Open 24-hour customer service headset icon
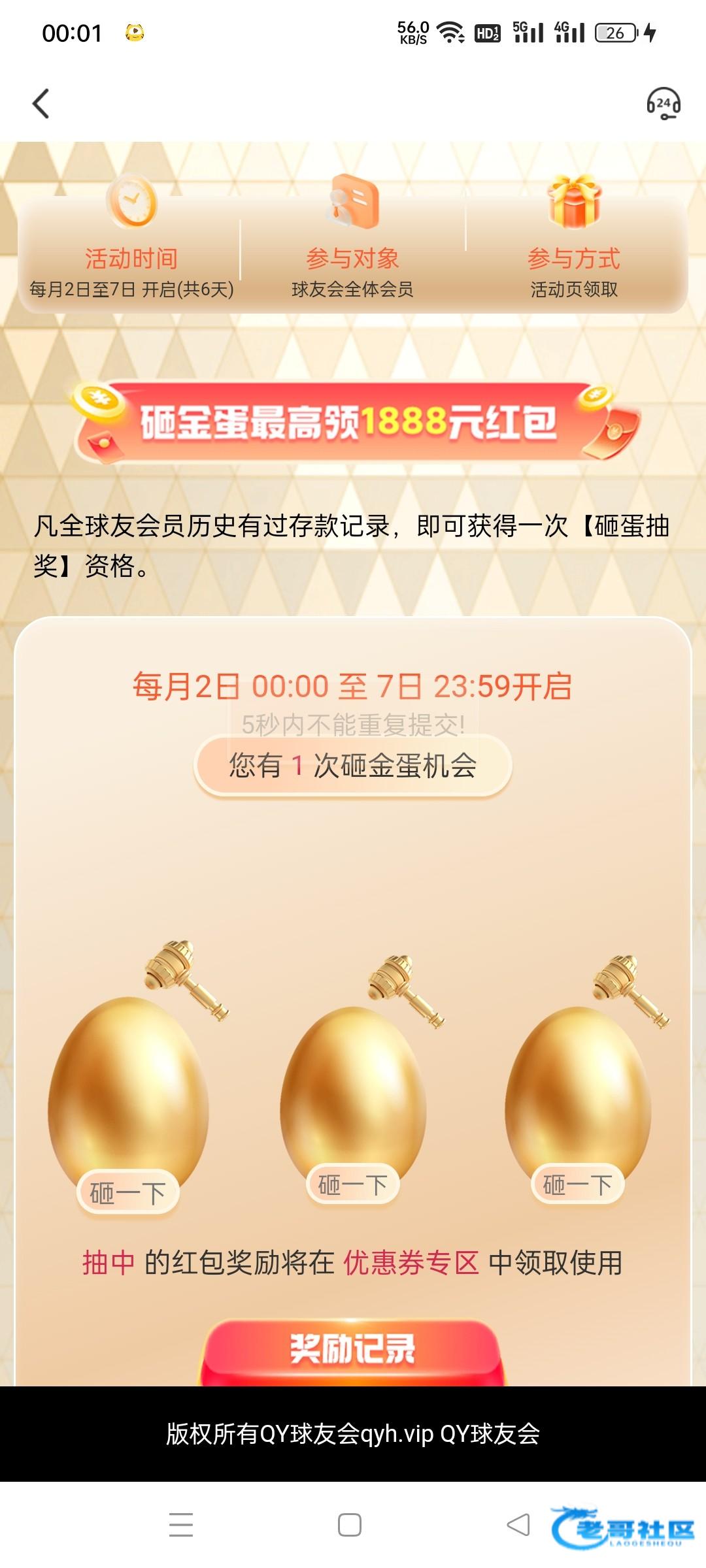This screenshot has width=706, height=1568. [664, 104]
